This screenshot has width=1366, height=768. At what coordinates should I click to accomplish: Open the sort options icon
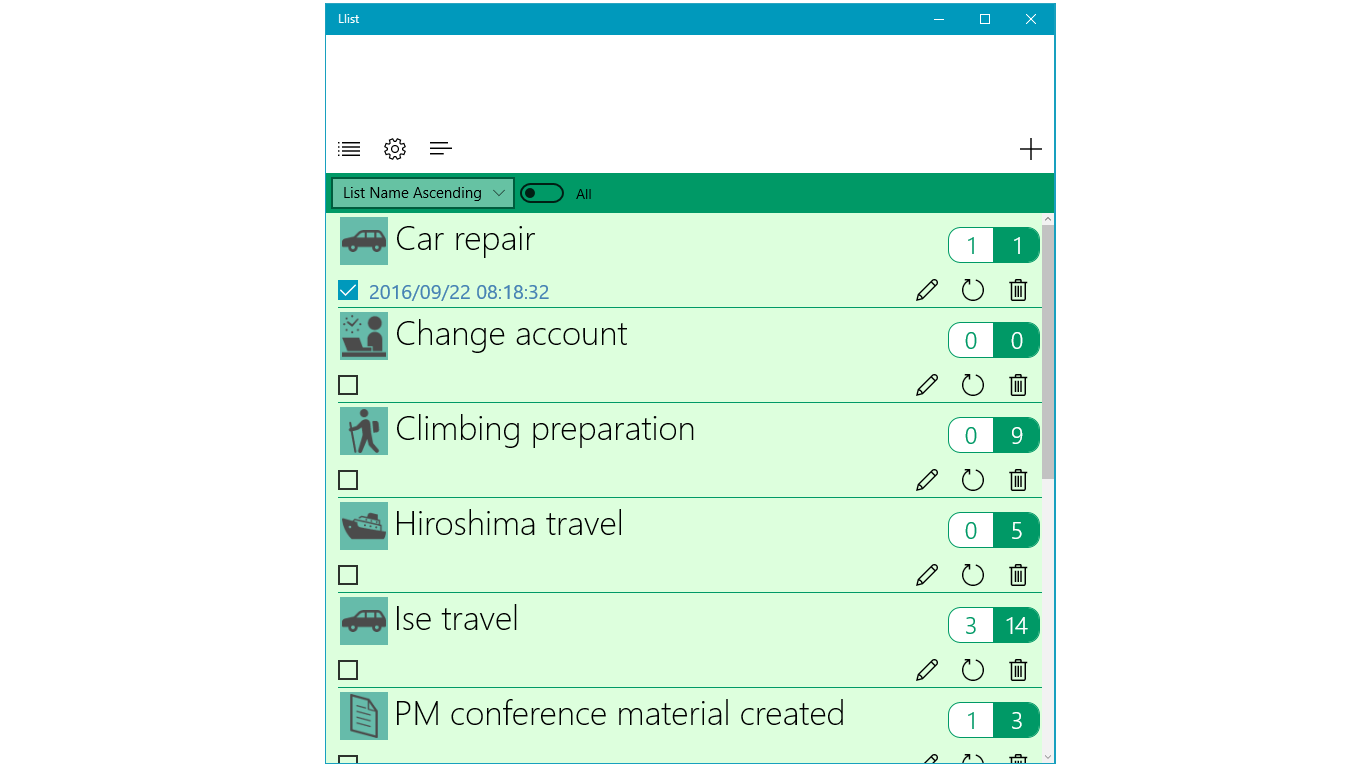coord(441,149)
